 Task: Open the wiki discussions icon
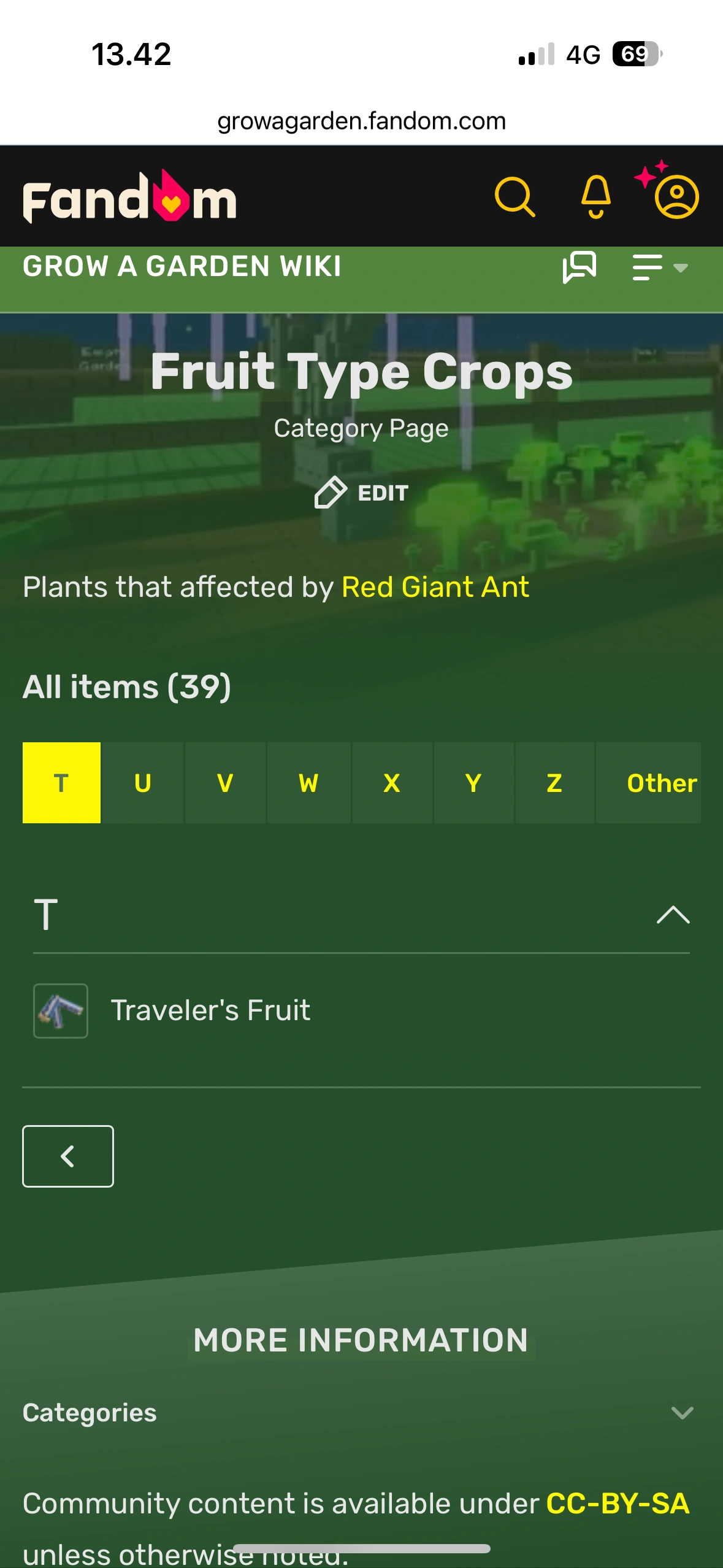point(579,267)
